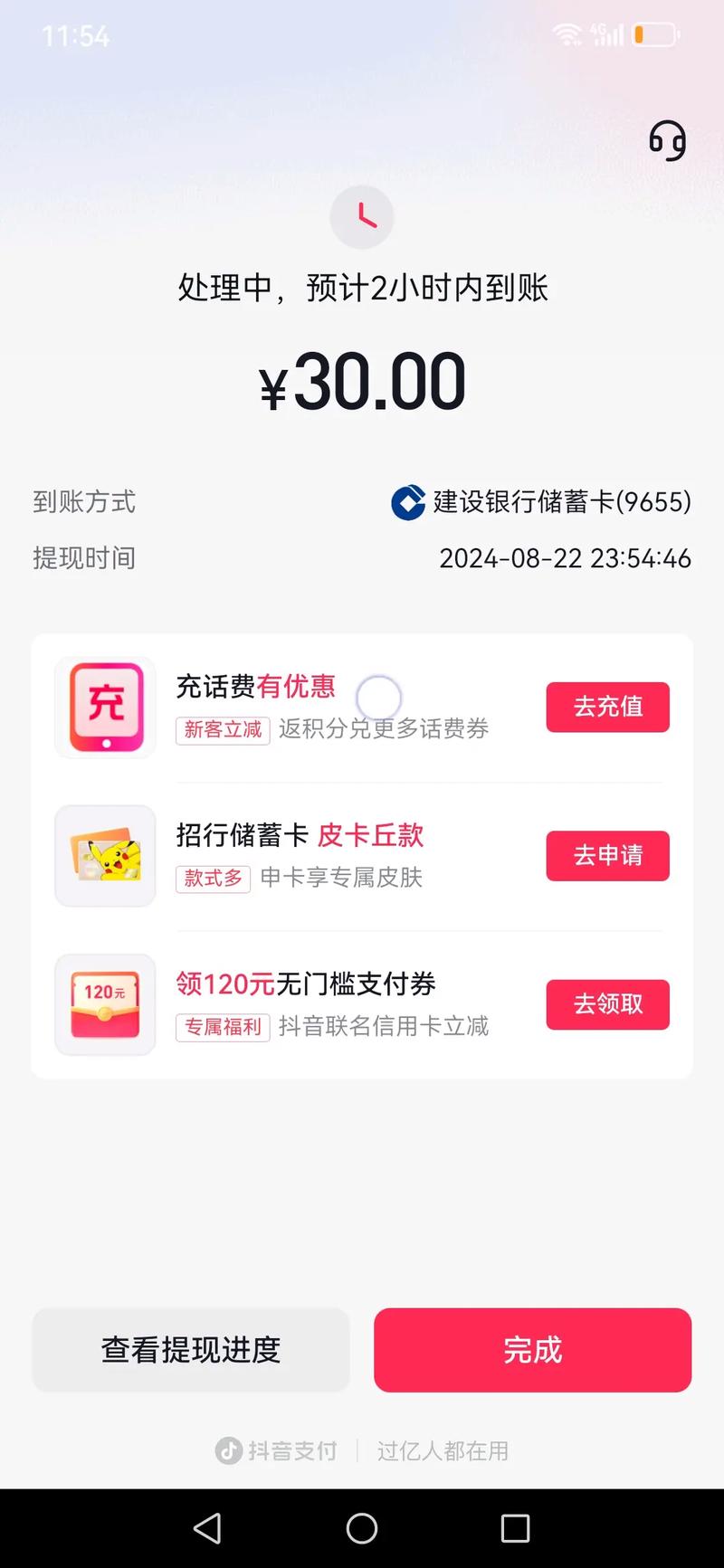Open customer service via the headset icon
724x1568 pixels.
(x=669, y=140)
